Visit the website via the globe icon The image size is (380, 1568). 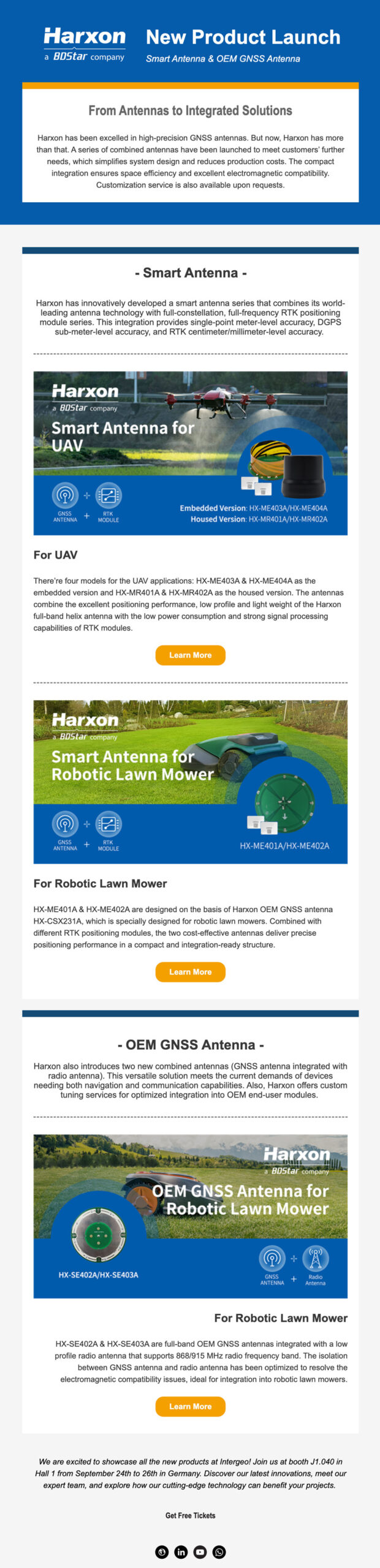[162, 1551]
